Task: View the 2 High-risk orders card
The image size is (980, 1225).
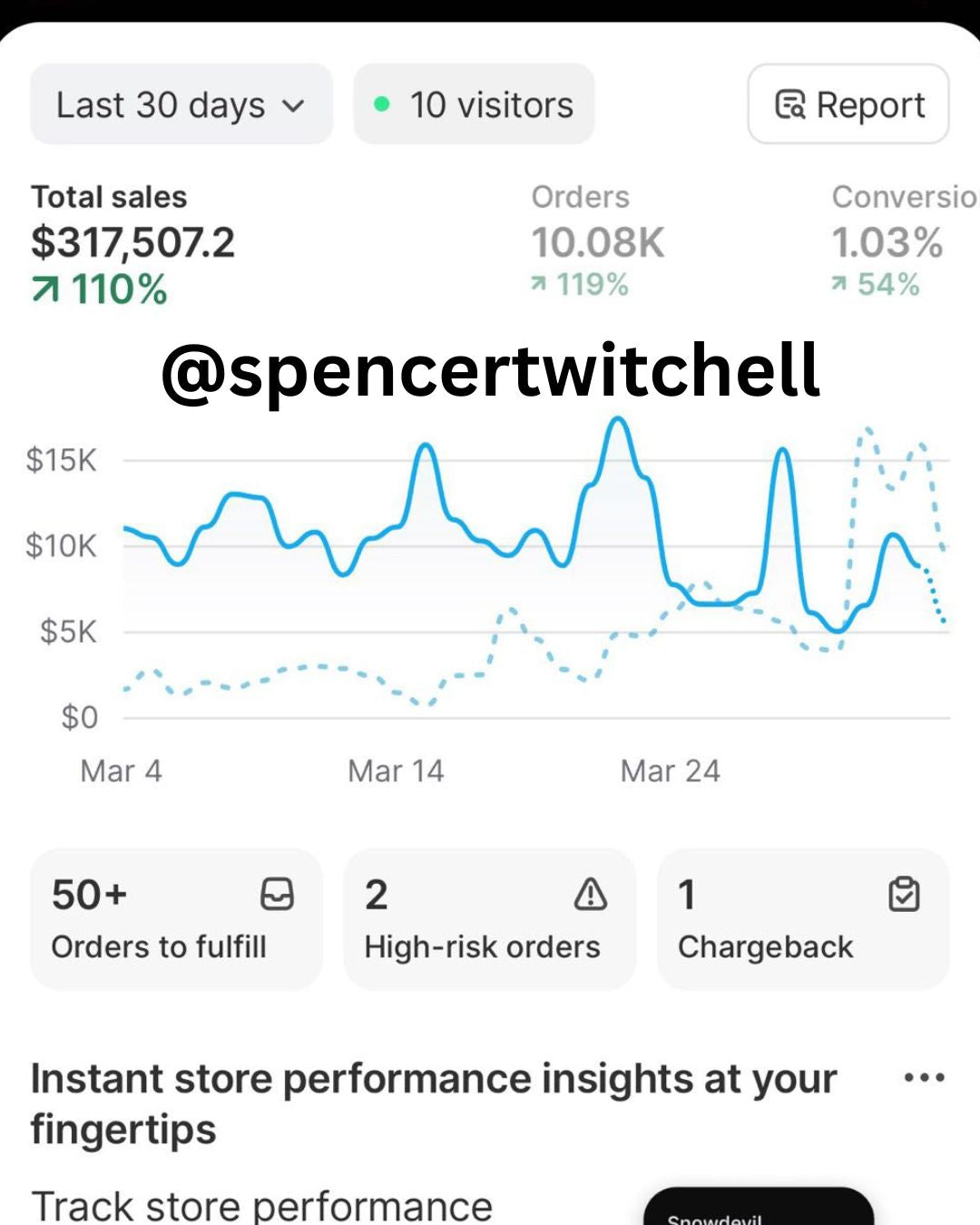Action: point(489,918)
